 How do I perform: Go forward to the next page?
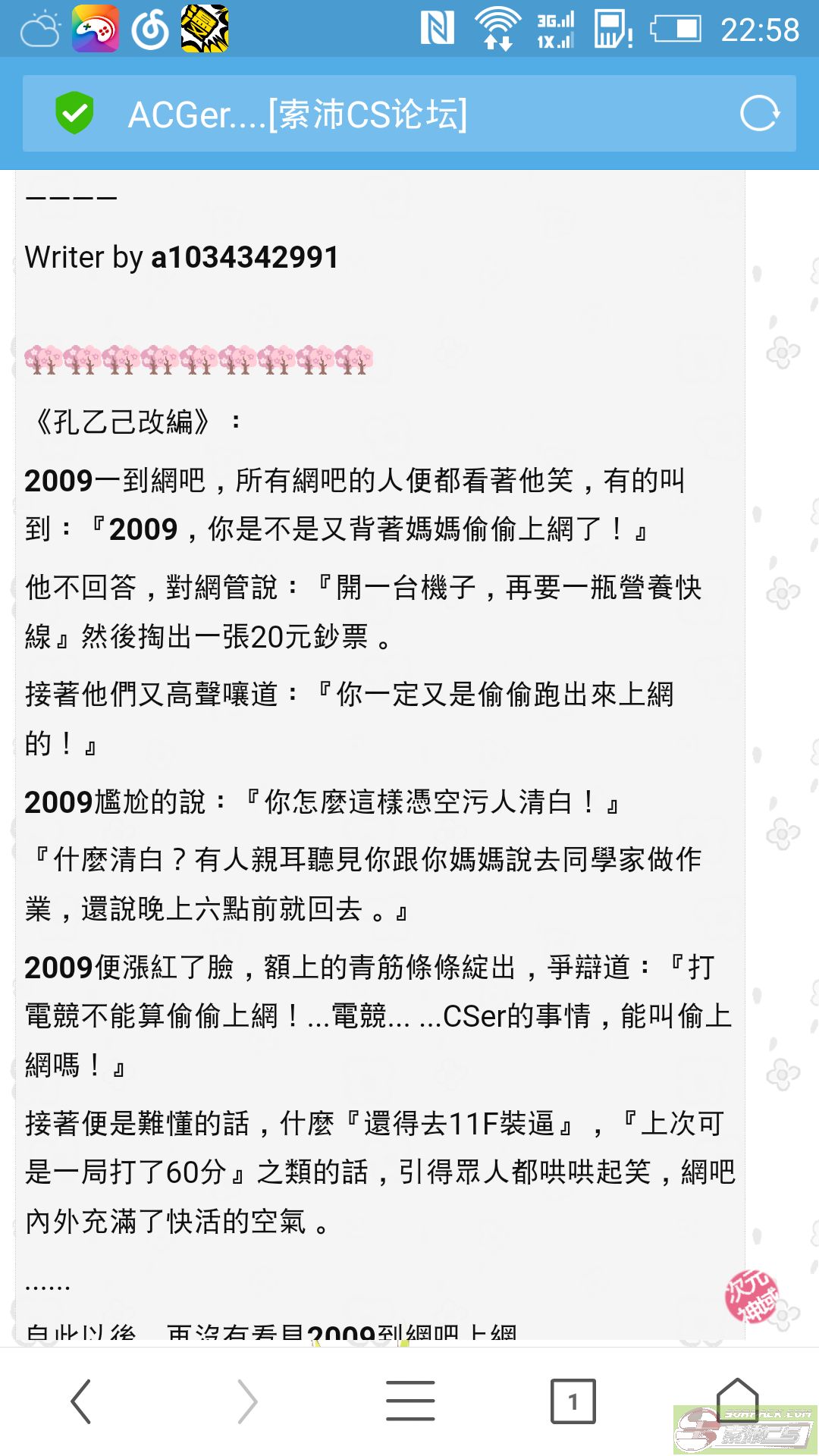[x=247, y=1401]
